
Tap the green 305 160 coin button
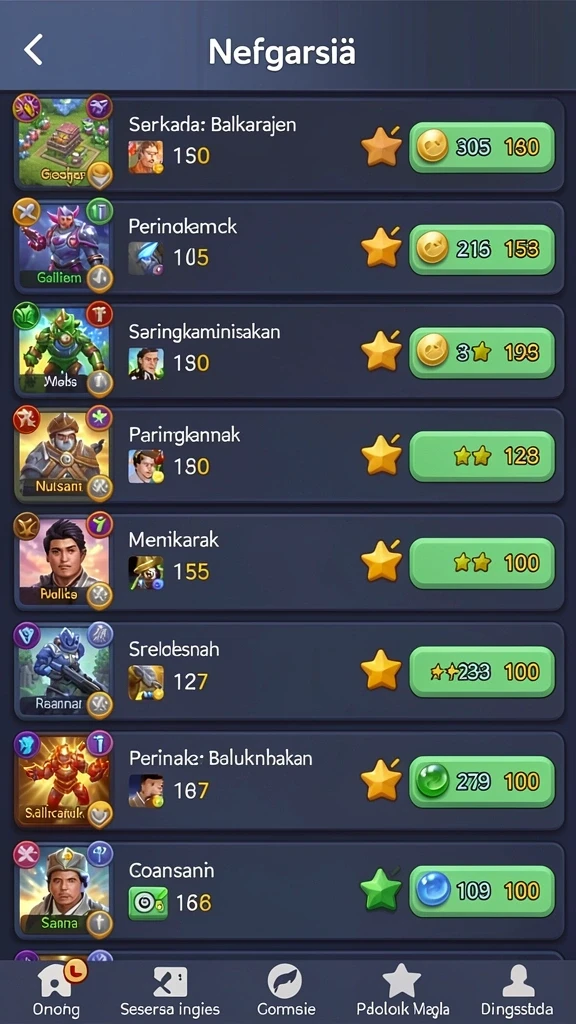482,147
